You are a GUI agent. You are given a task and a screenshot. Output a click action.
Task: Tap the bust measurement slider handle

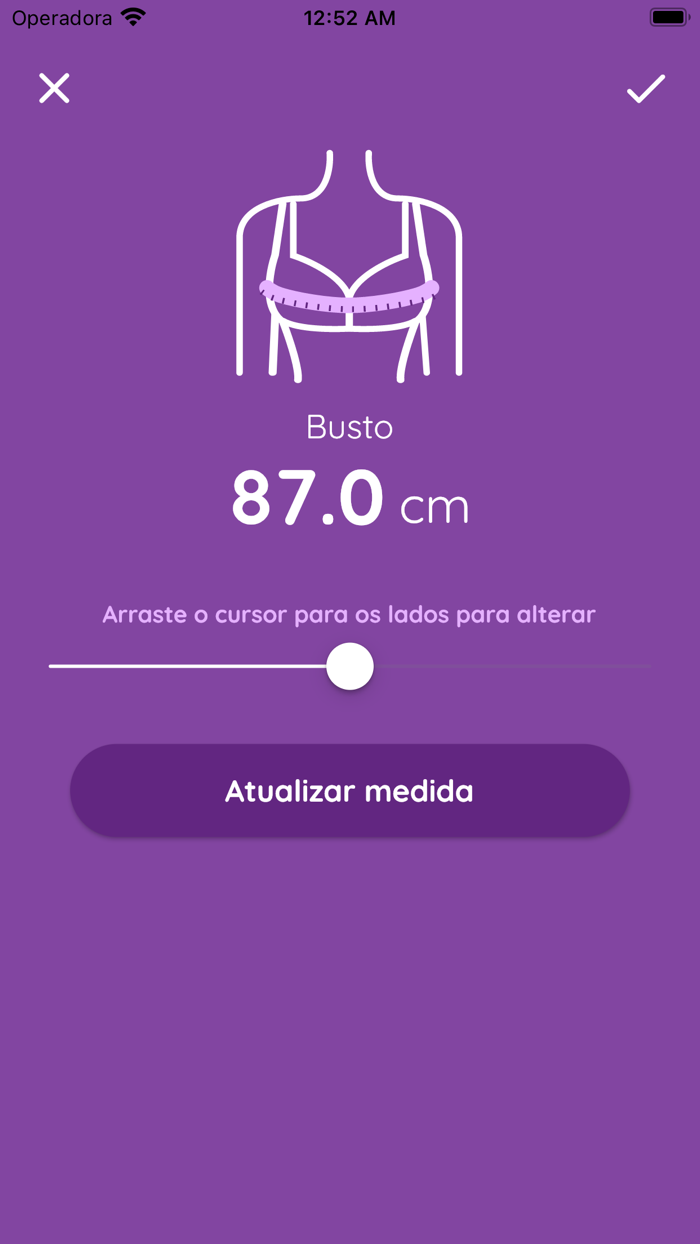350,666
